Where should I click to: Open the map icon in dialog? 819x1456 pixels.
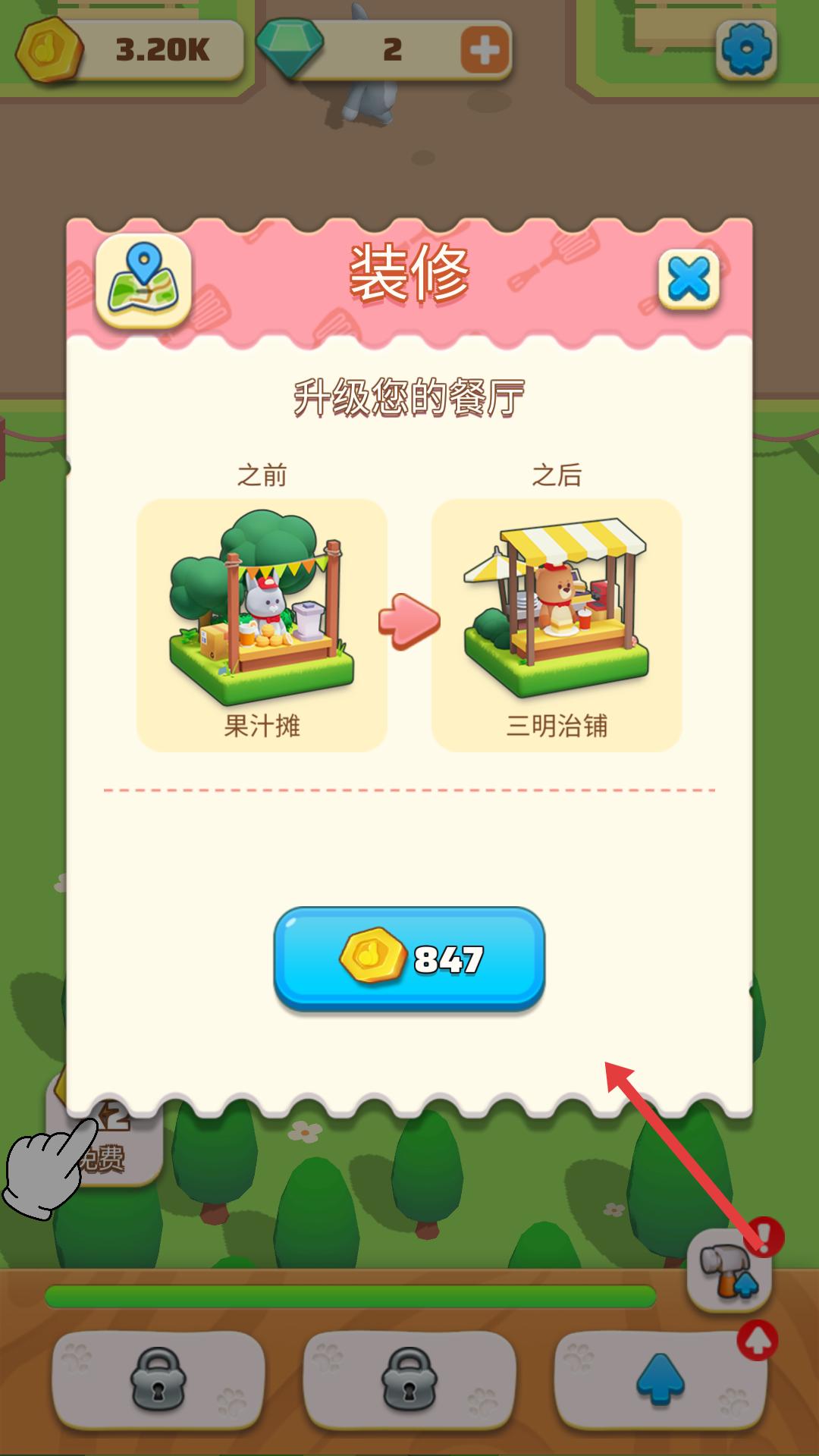click(143, 281)
